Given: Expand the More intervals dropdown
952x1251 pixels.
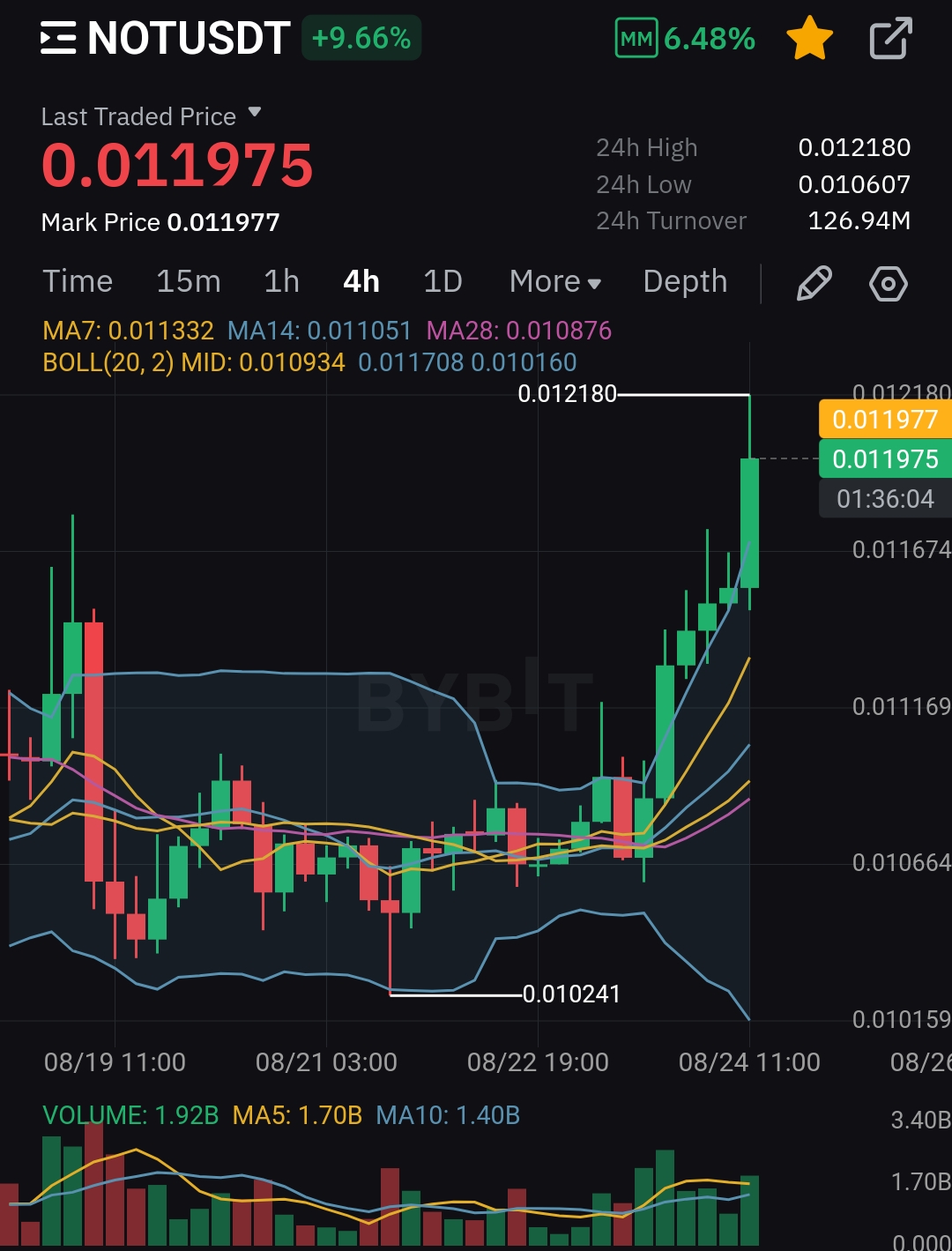Looking at the screenshot, I should [x=554, y=281].
